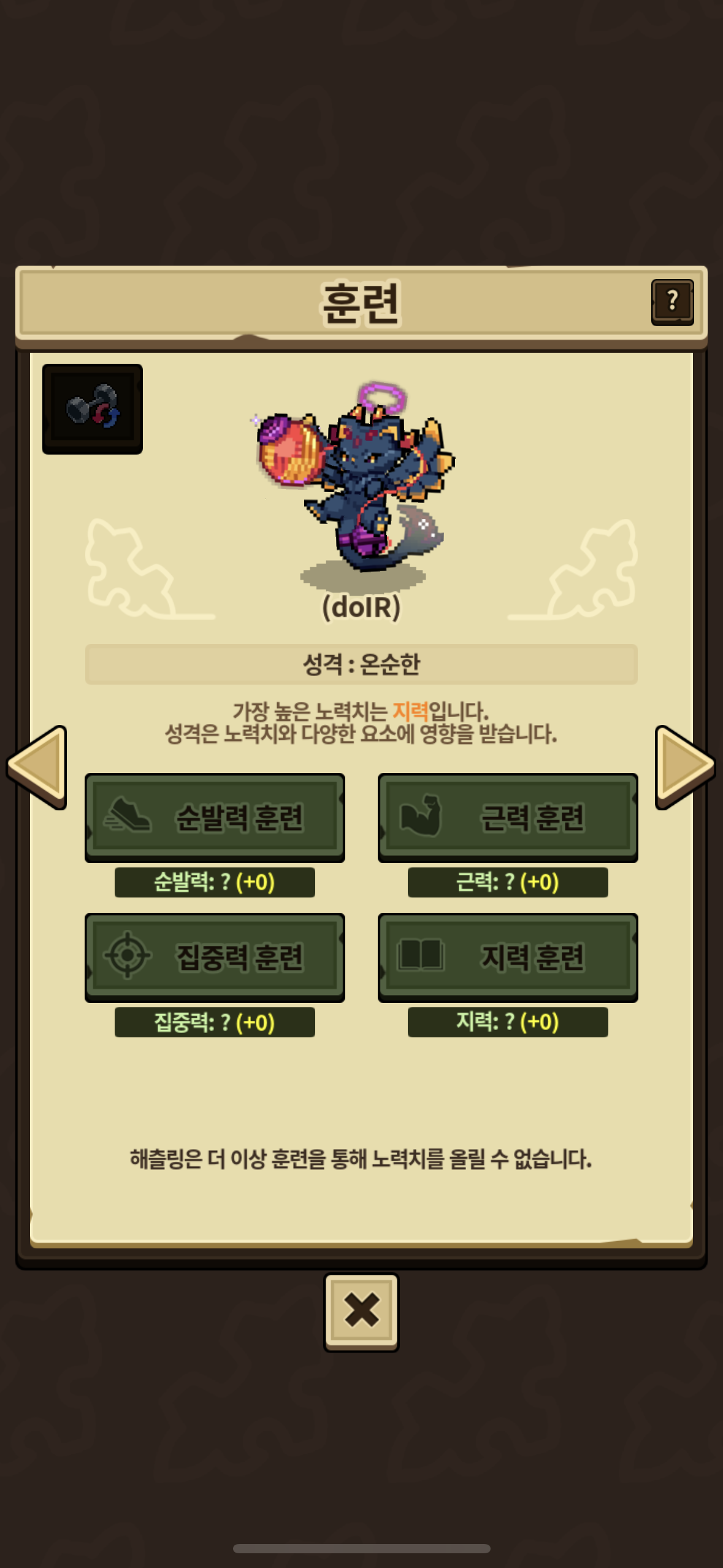Tap the dumbbell reset icon
The width and height of the screenshot is (723, 1568).
93,409
